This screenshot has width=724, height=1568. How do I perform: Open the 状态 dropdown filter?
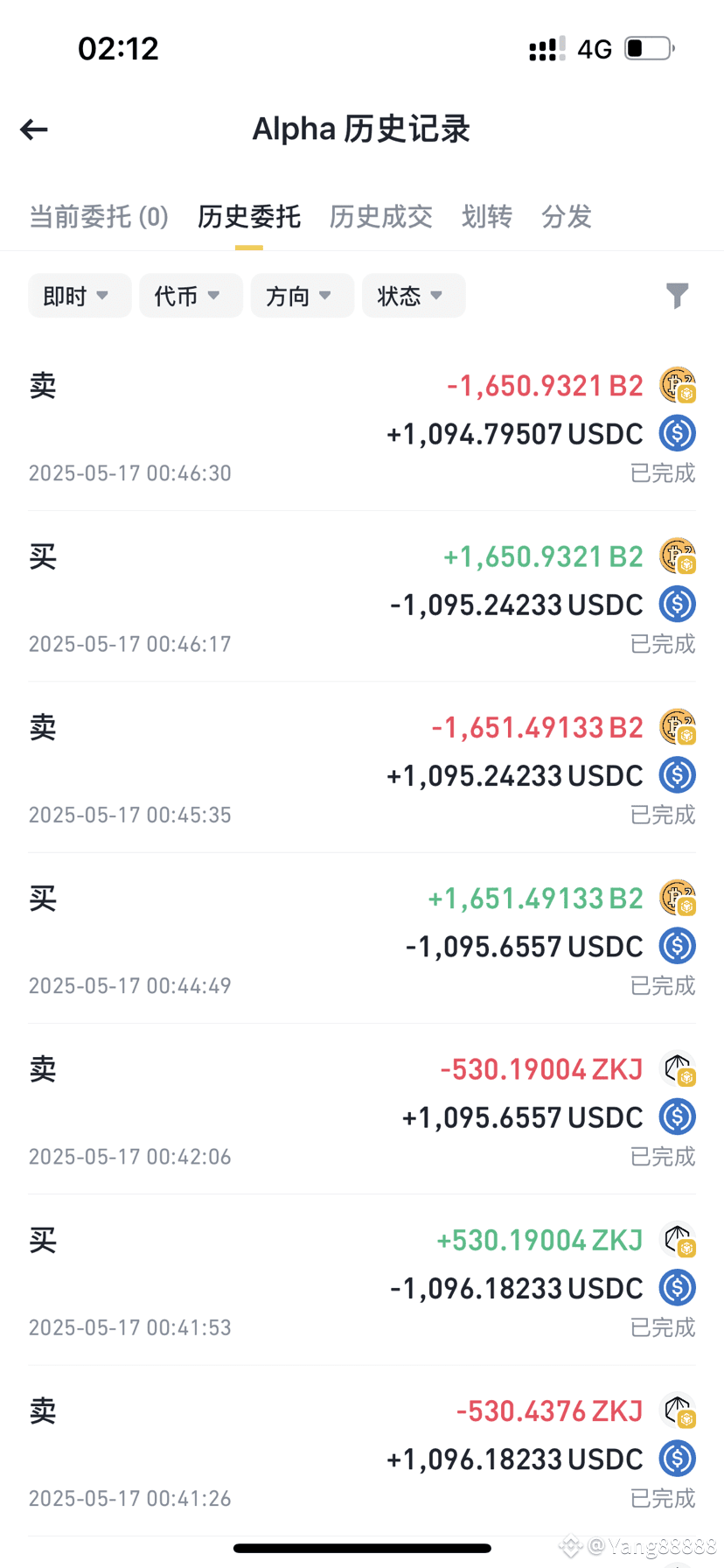click(x=414, y=296)
